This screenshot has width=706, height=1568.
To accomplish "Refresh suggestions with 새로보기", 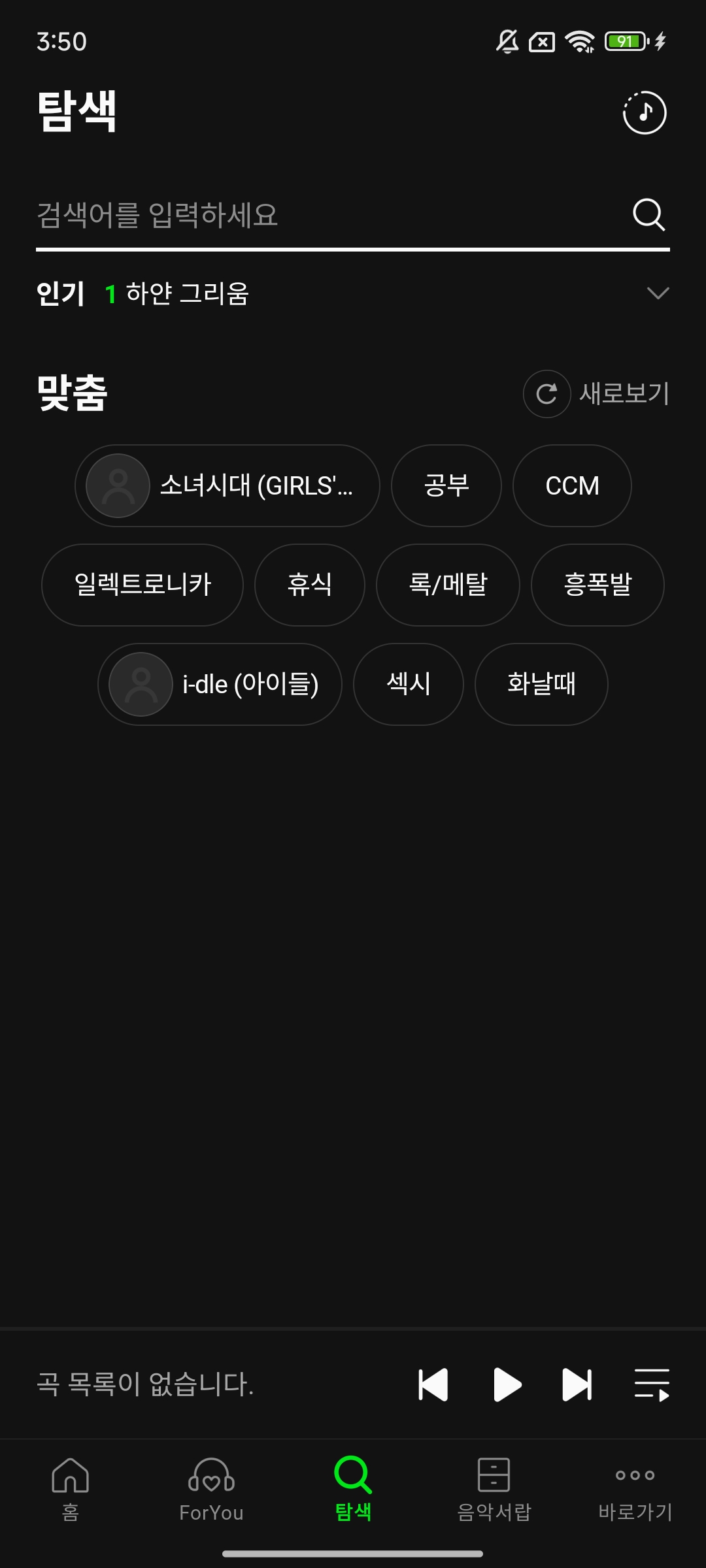I will (597, 393).
